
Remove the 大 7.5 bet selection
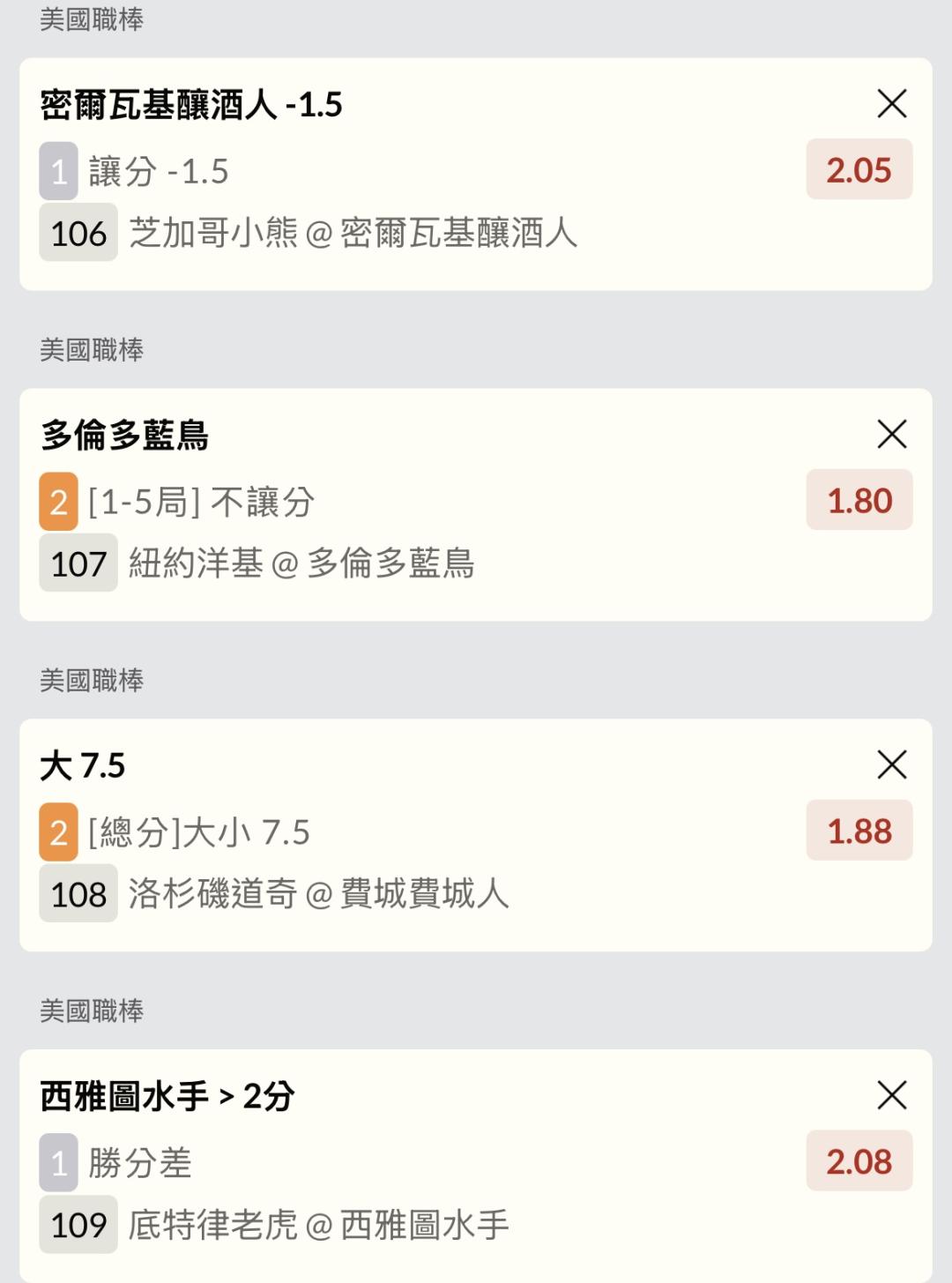click(892, 765)
